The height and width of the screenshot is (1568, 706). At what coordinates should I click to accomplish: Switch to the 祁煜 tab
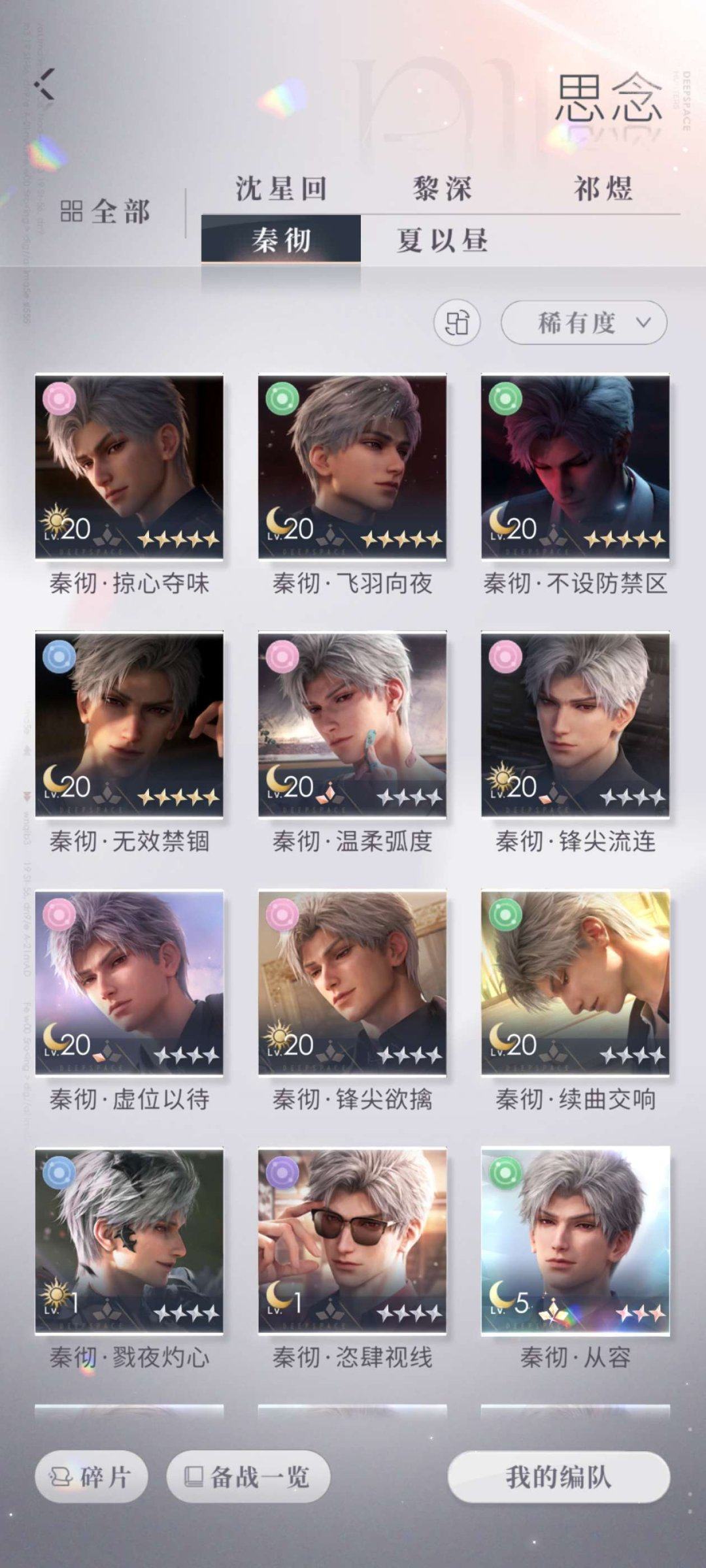[x=603, y=189]
